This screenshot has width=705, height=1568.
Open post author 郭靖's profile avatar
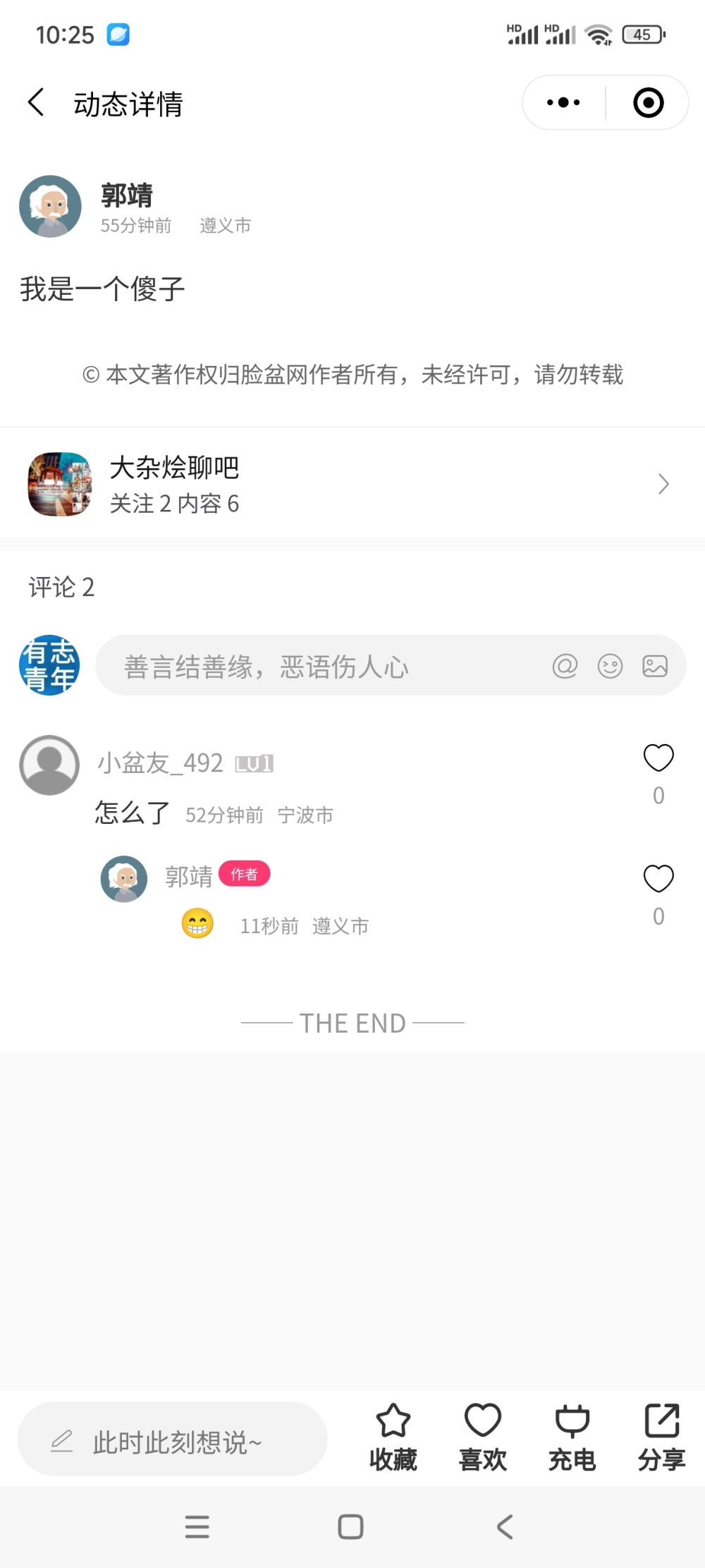pos(50,207)
